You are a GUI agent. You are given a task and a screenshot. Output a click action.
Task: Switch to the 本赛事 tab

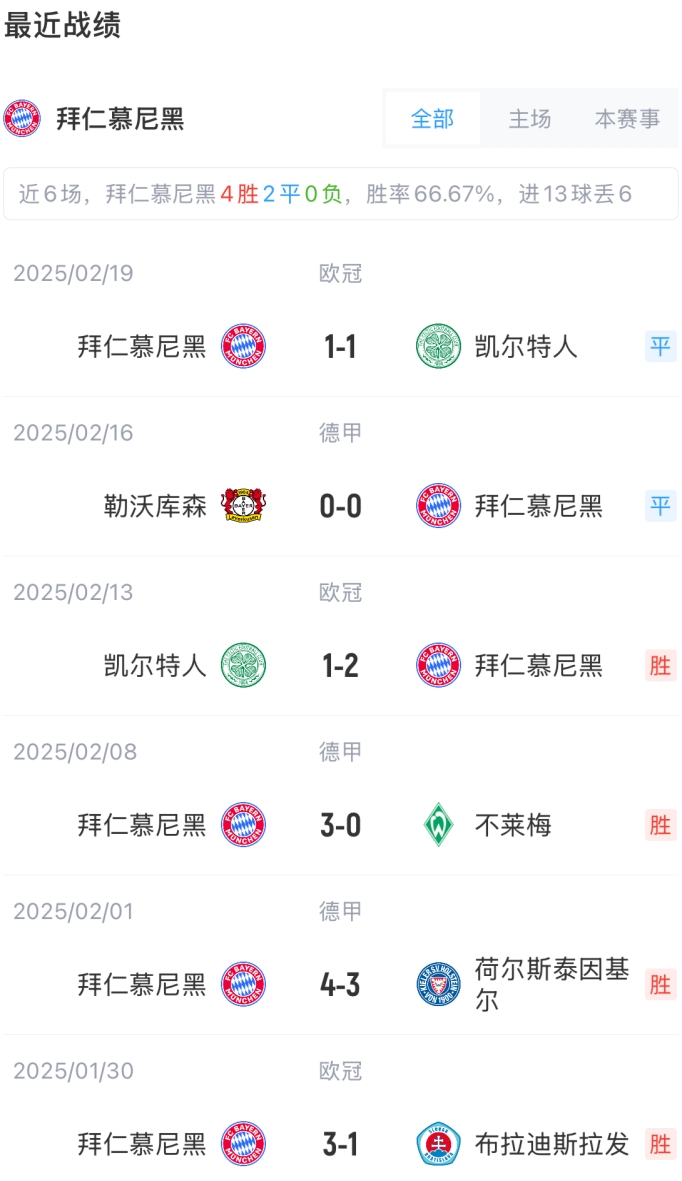(627, 119)
